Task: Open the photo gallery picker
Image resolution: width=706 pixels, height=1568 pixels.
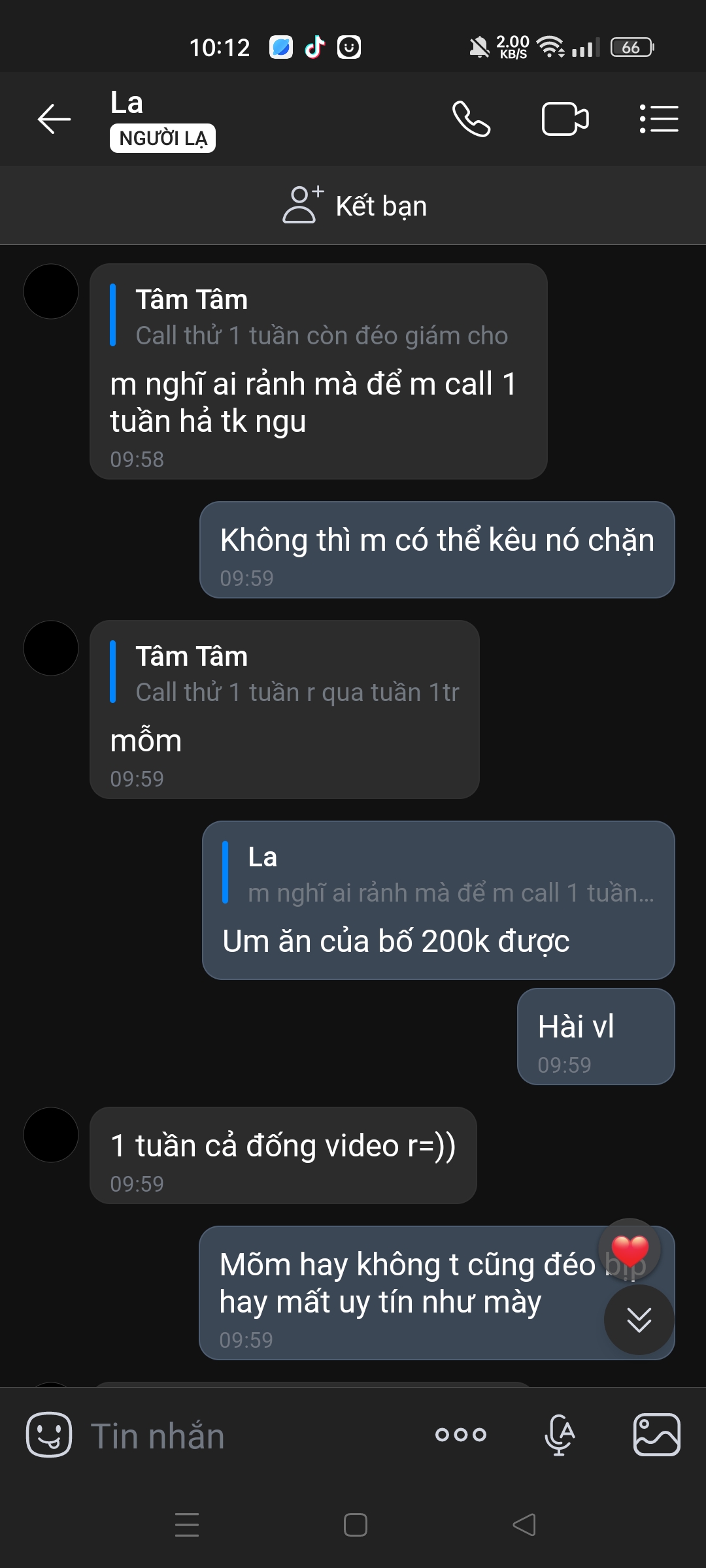Action: (x=656, y=1435)
